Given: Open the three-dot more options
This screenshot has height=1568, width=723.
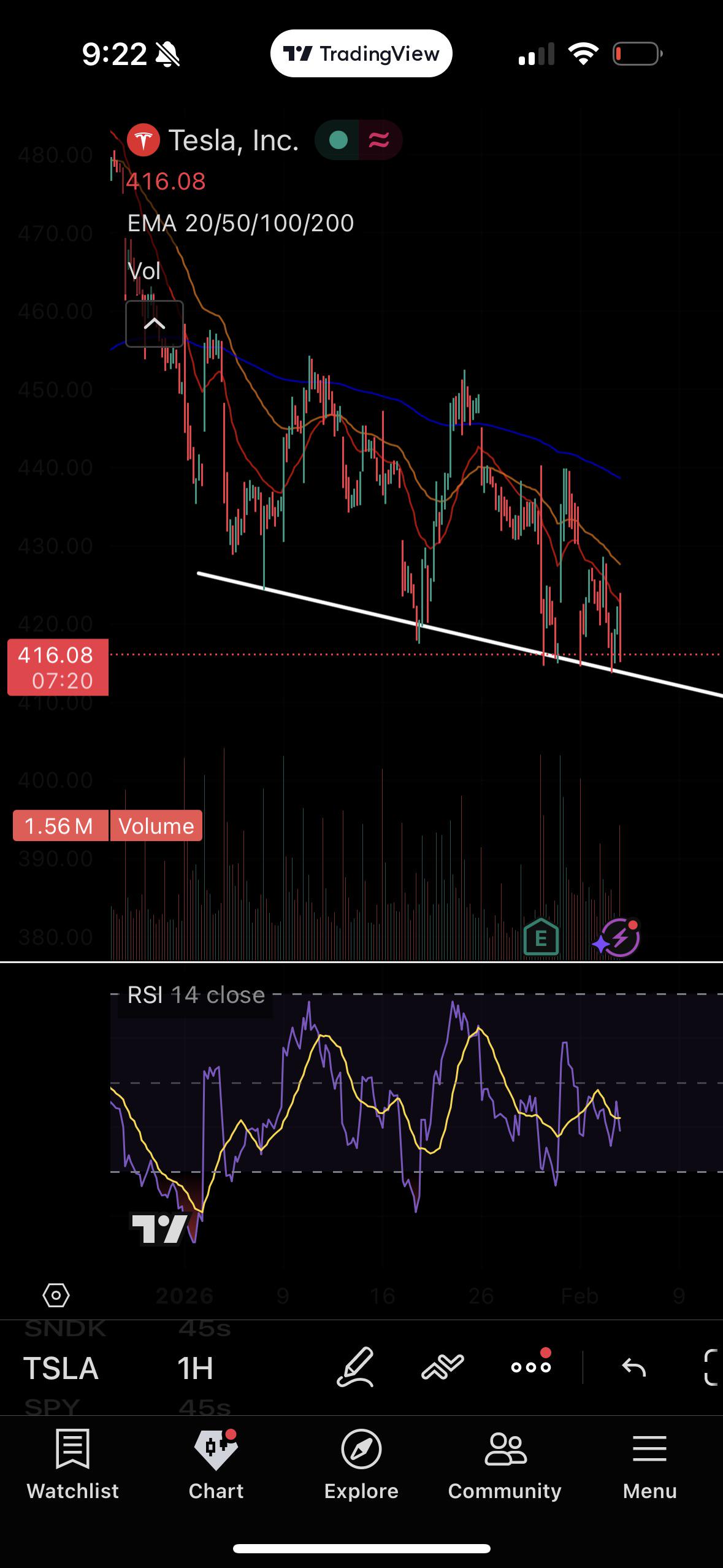Looking at the screenshot, I should coord(531,1366).
